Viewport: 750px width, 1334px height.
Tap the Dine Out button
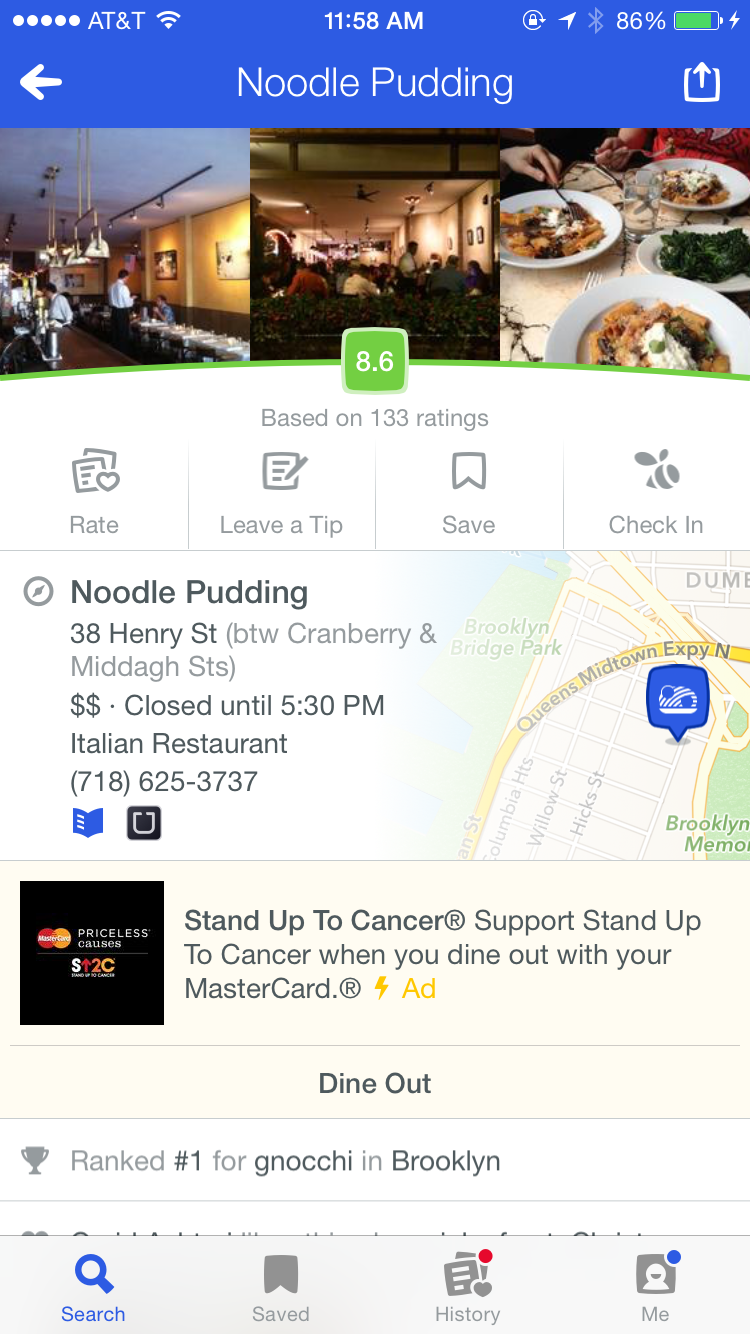tap(374, 1083)
